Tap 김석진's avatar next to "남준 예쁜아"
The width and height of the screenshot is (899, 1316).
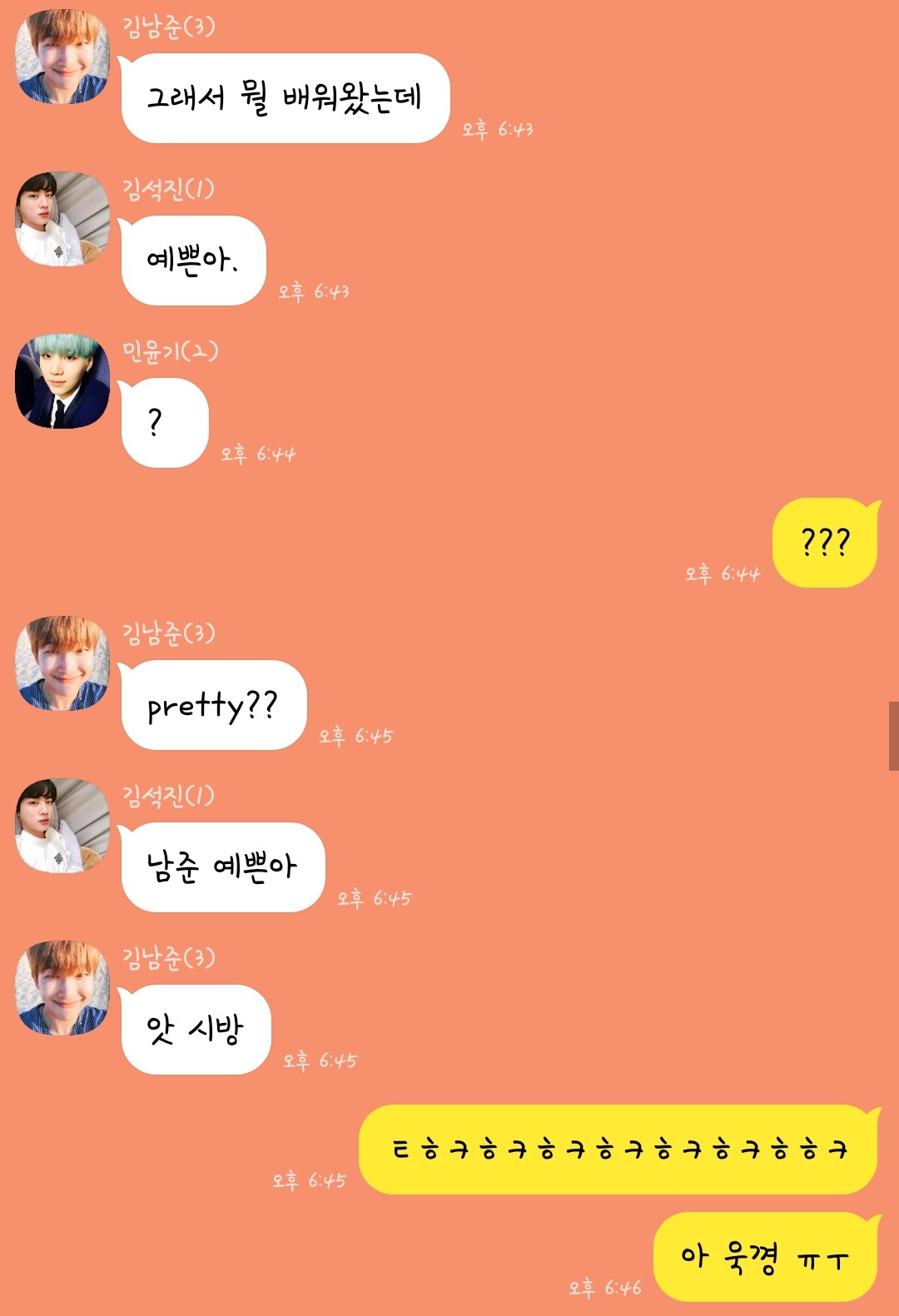(62, 826)
